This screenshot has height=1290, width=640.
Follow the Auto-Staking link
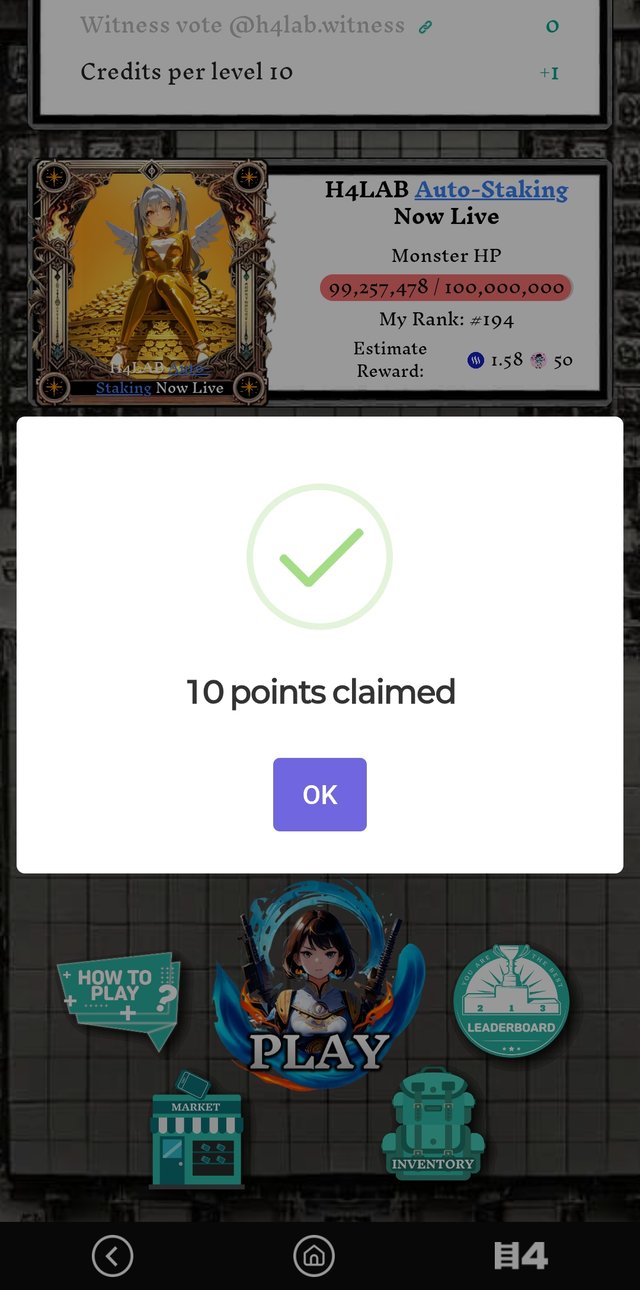click(x=491, y=189)
